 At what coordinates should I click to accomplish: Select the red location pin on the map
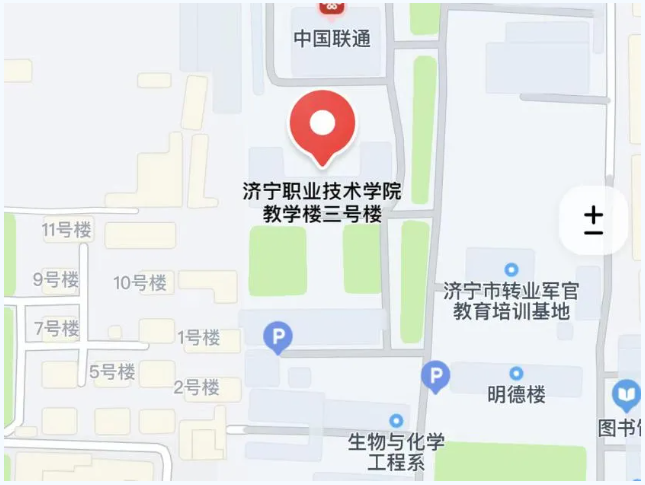coord(322,126)
